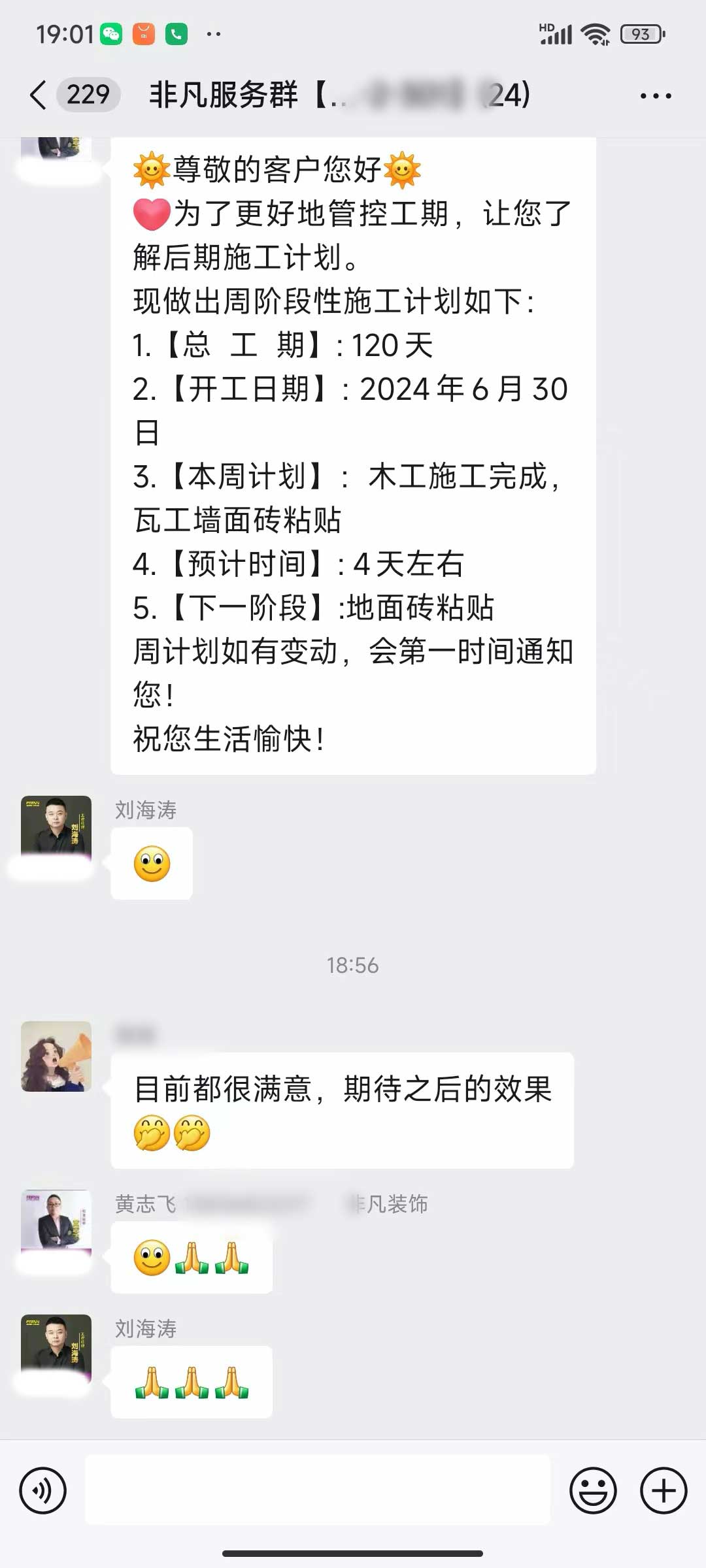706x1568 pixels.
Task: Tap the message text field
Action: click(318, 1491)
